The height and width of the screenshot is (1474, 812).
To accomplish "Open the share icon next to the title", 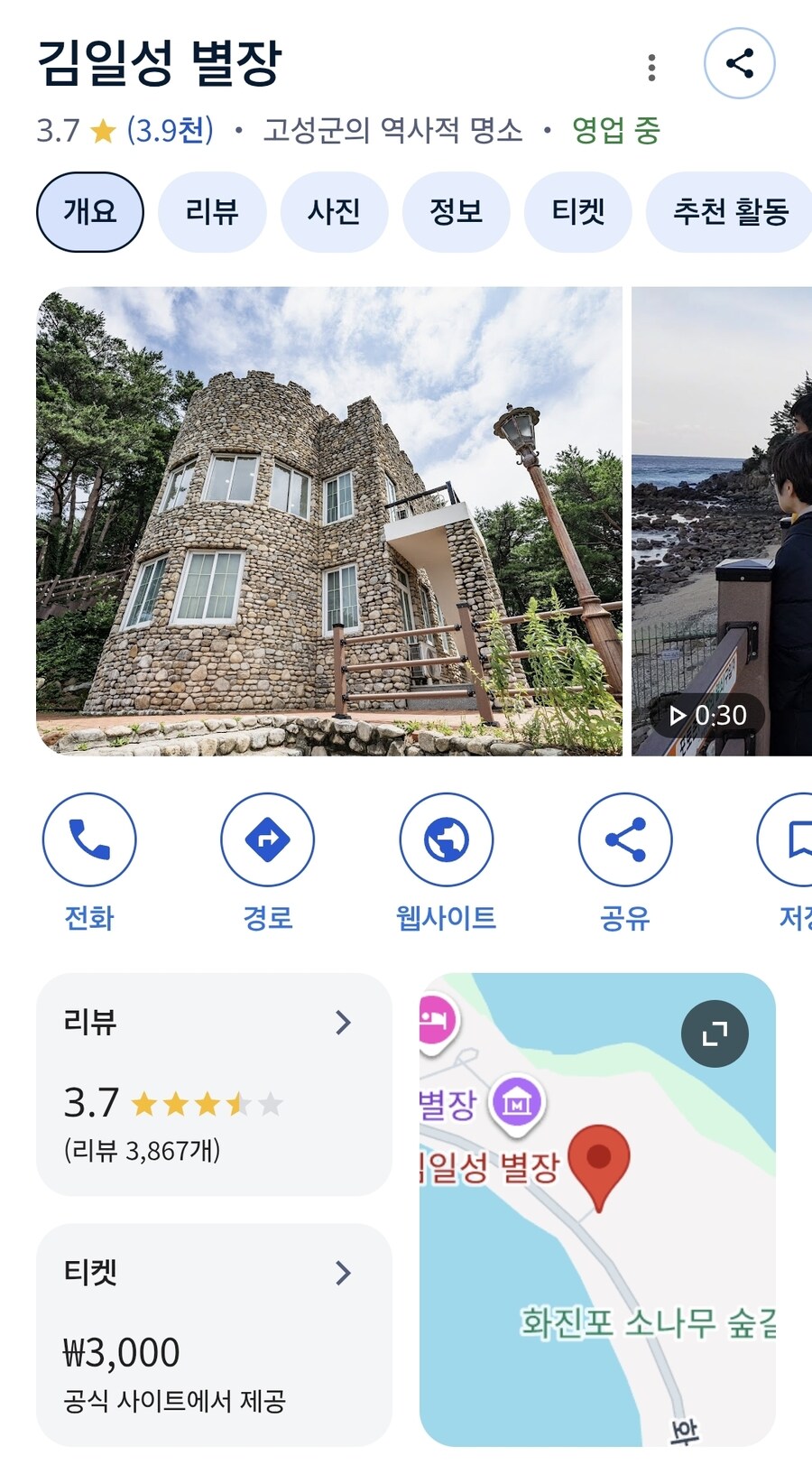I will (740, 63).
